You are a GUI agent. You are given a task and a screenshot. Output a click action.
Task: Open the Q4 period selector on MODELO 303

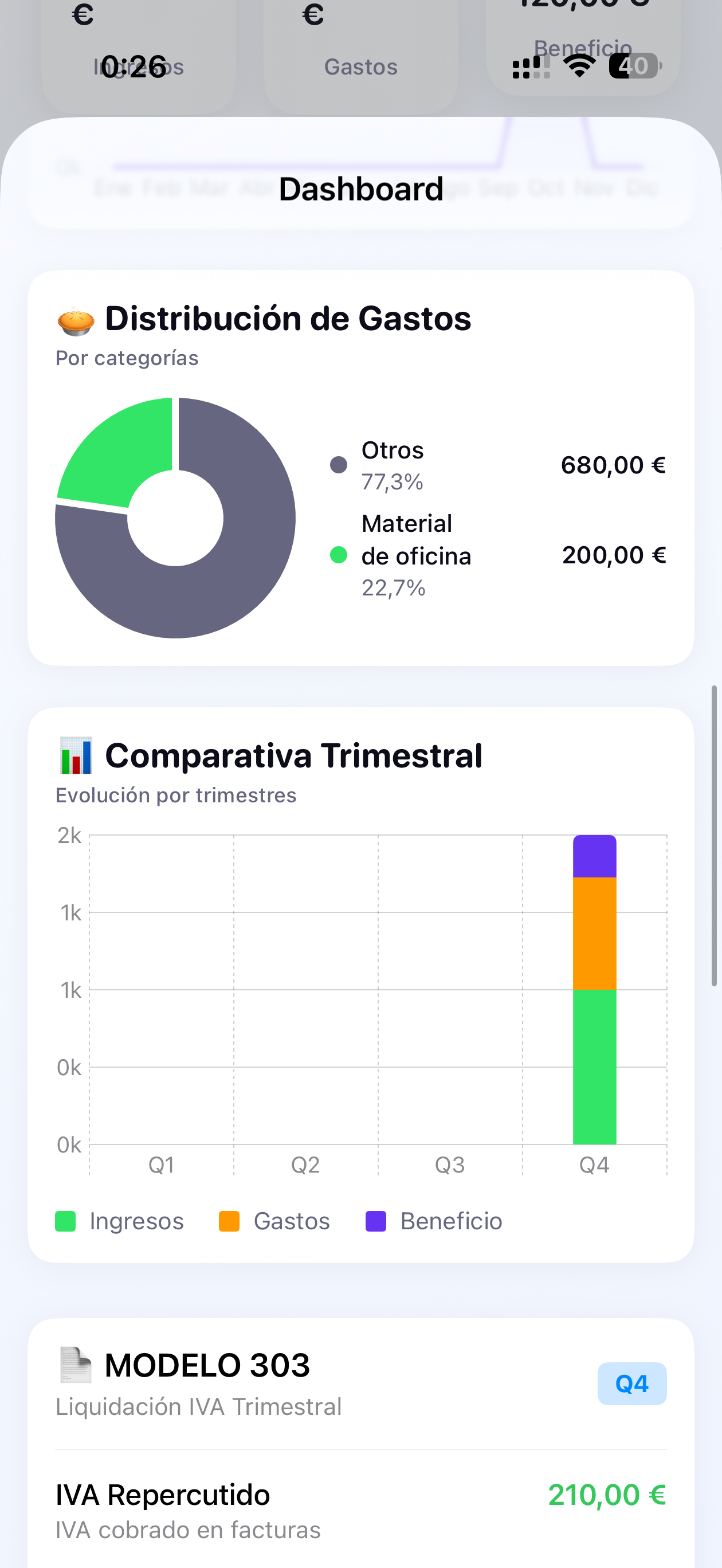click(632, 1383)
